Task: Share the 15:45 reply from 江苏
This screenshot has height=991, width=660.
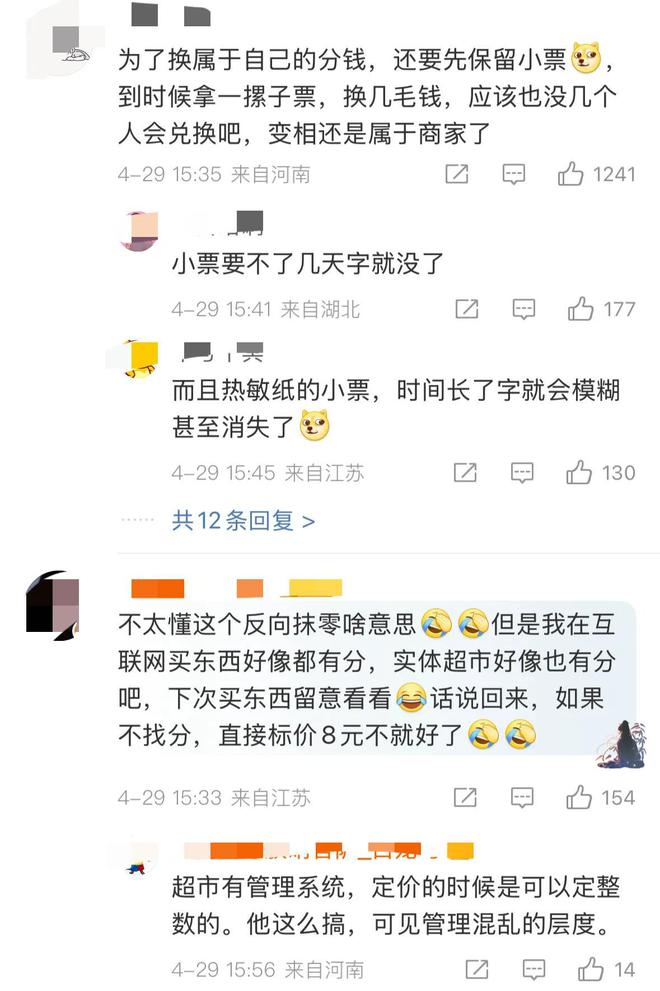Action: [465, 473]
